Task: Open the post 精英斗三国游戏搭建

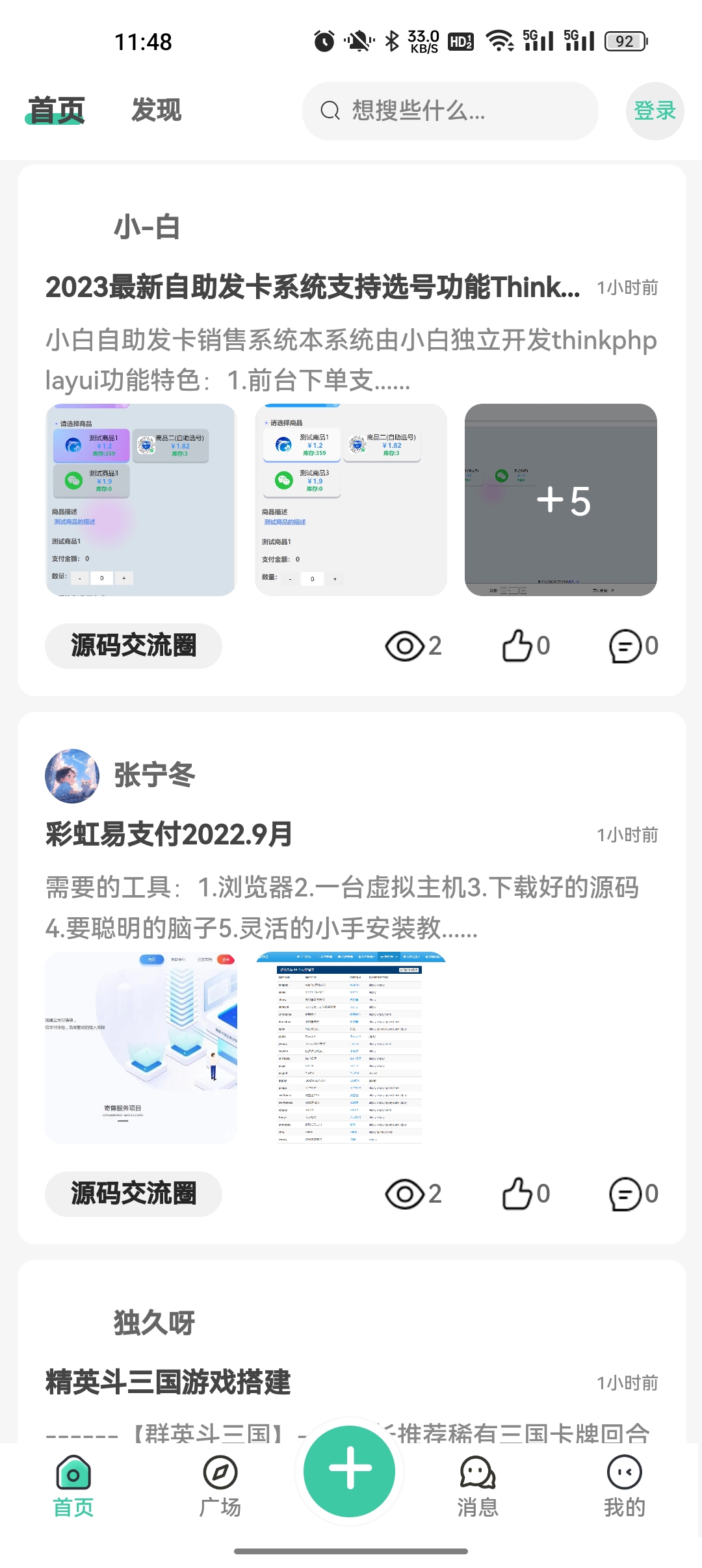Action: (168, 1383)
